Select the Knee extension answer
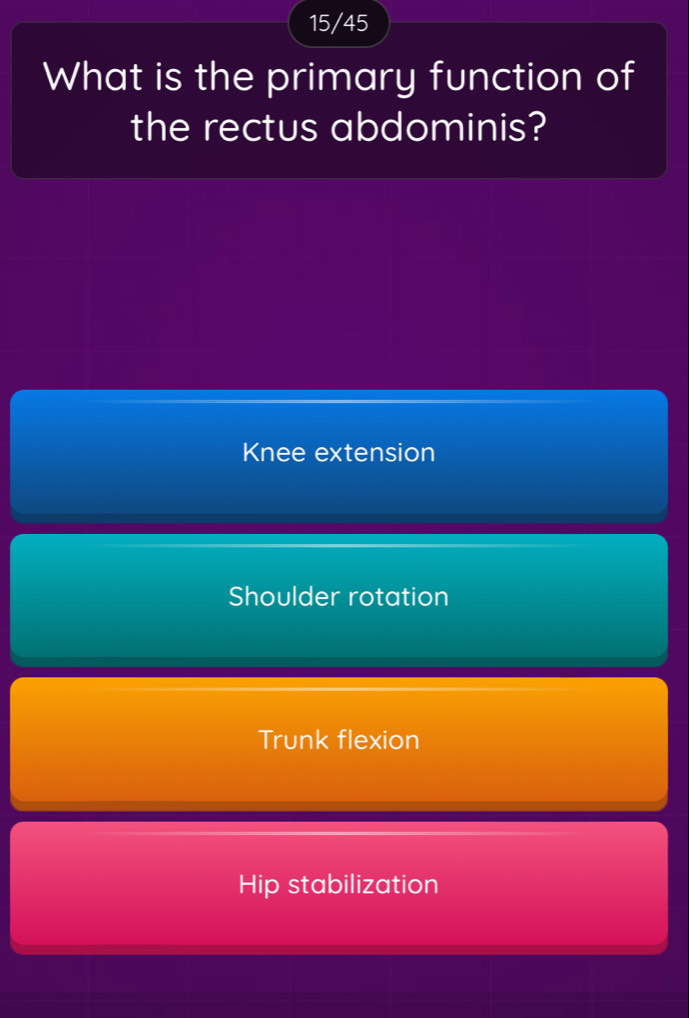Image resolution: width=689 pixels, height=1018 pixels. point(339,456)
